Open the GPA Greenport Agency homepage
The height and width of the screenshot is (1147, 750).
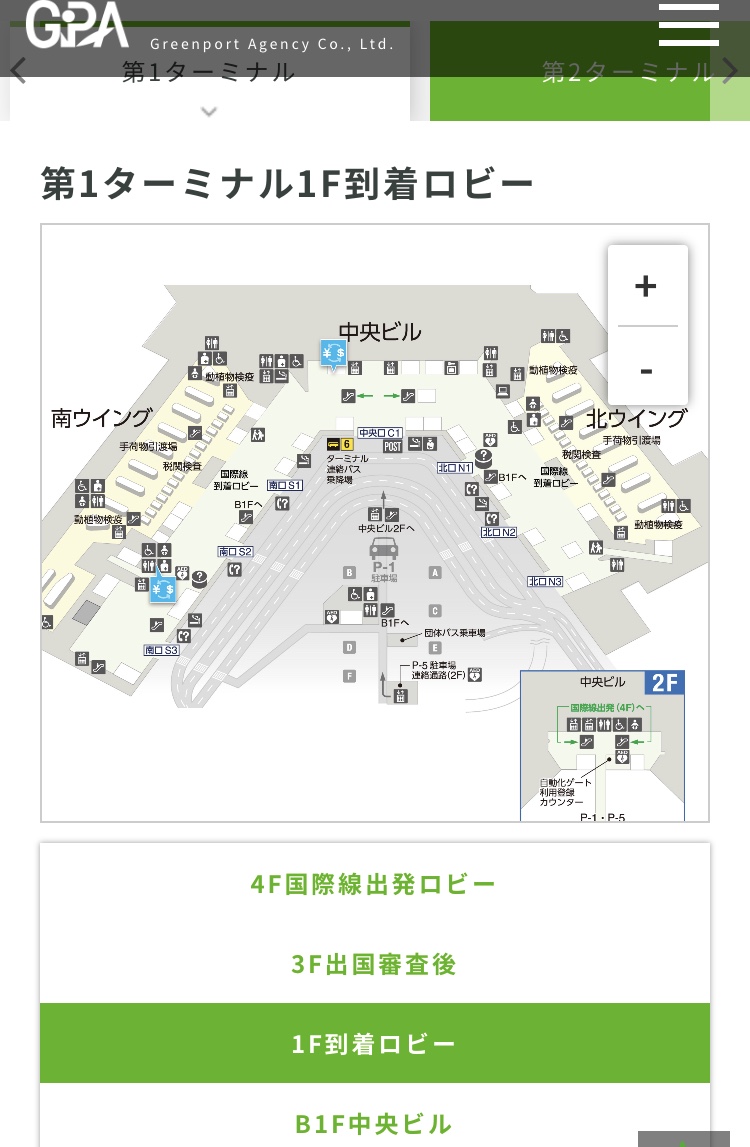(78, 27)
